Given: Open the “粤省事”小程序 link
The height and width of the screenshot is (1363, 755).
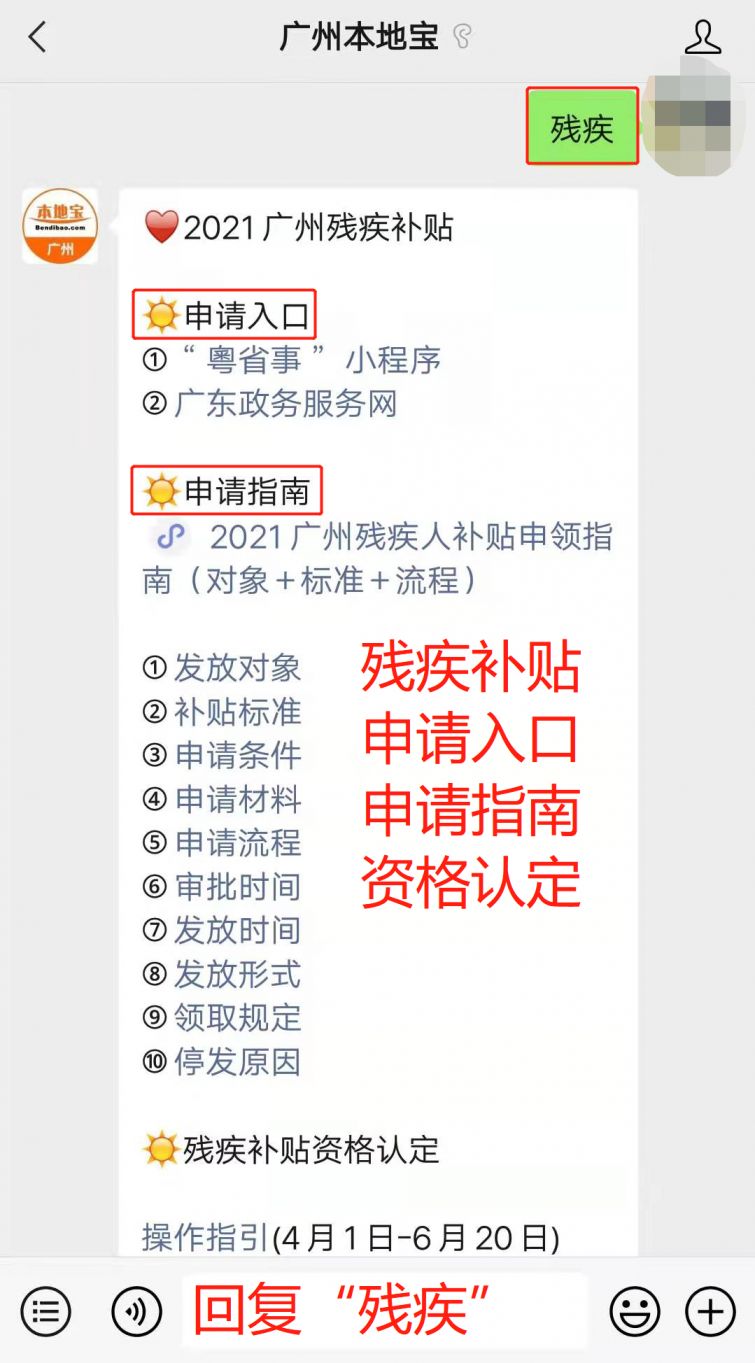Looking at the screenshot, I should click(x=308, y=360).
